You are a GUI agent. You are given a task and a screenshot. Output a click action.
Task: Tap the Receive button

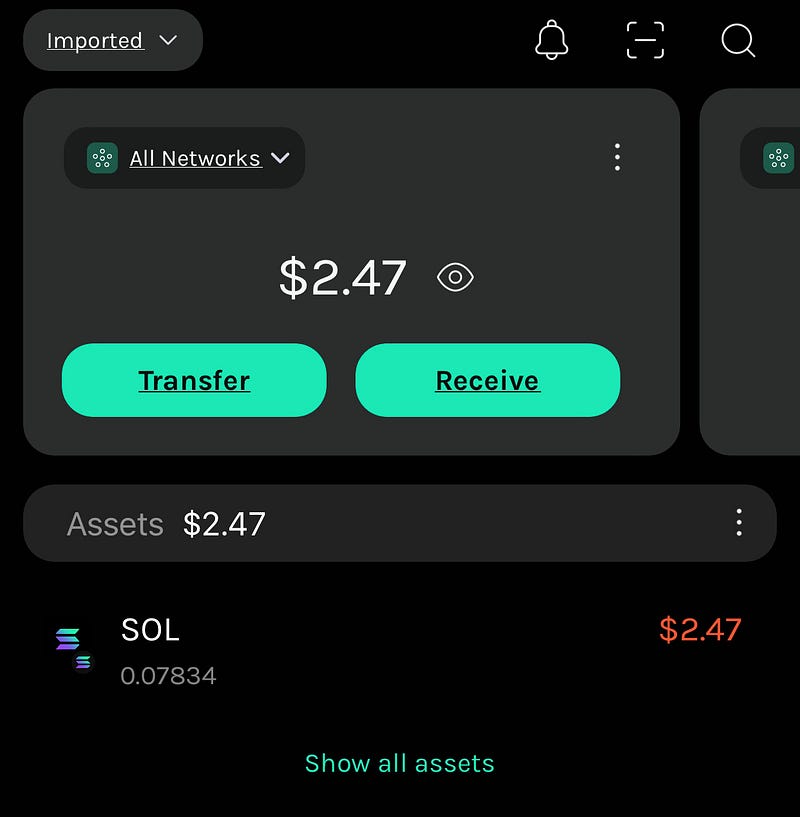(487, 380)
